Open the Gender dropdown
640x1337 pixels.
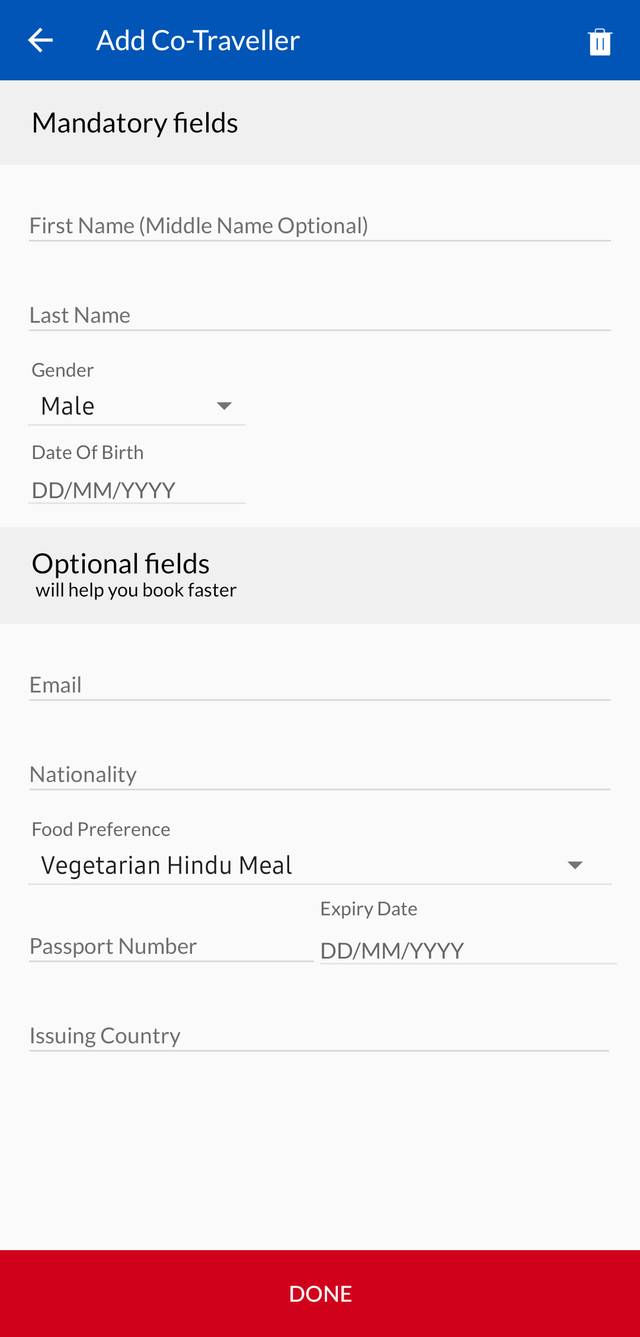[137, 406]
